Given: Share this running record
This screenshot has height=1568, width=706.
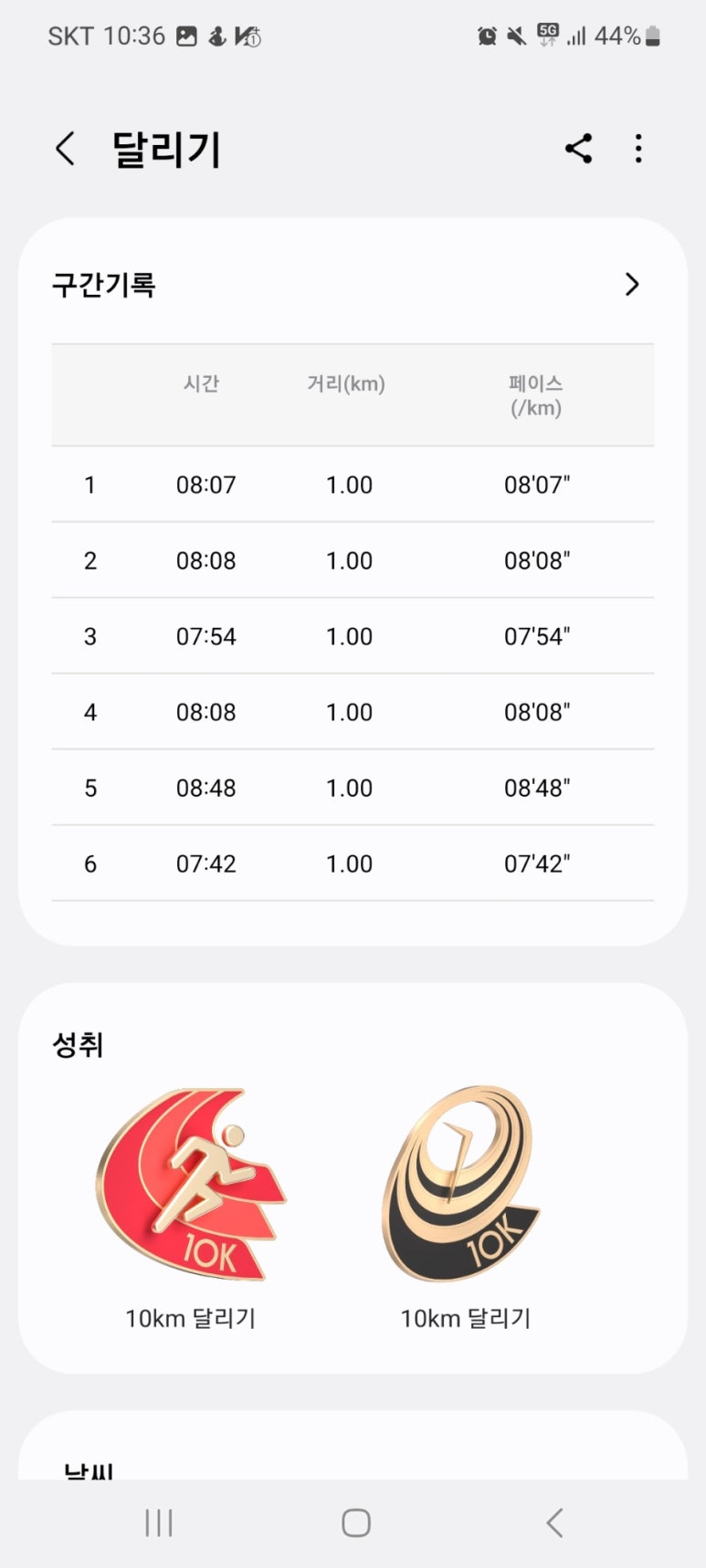Looking at the screenshot, I should point(578,148).
